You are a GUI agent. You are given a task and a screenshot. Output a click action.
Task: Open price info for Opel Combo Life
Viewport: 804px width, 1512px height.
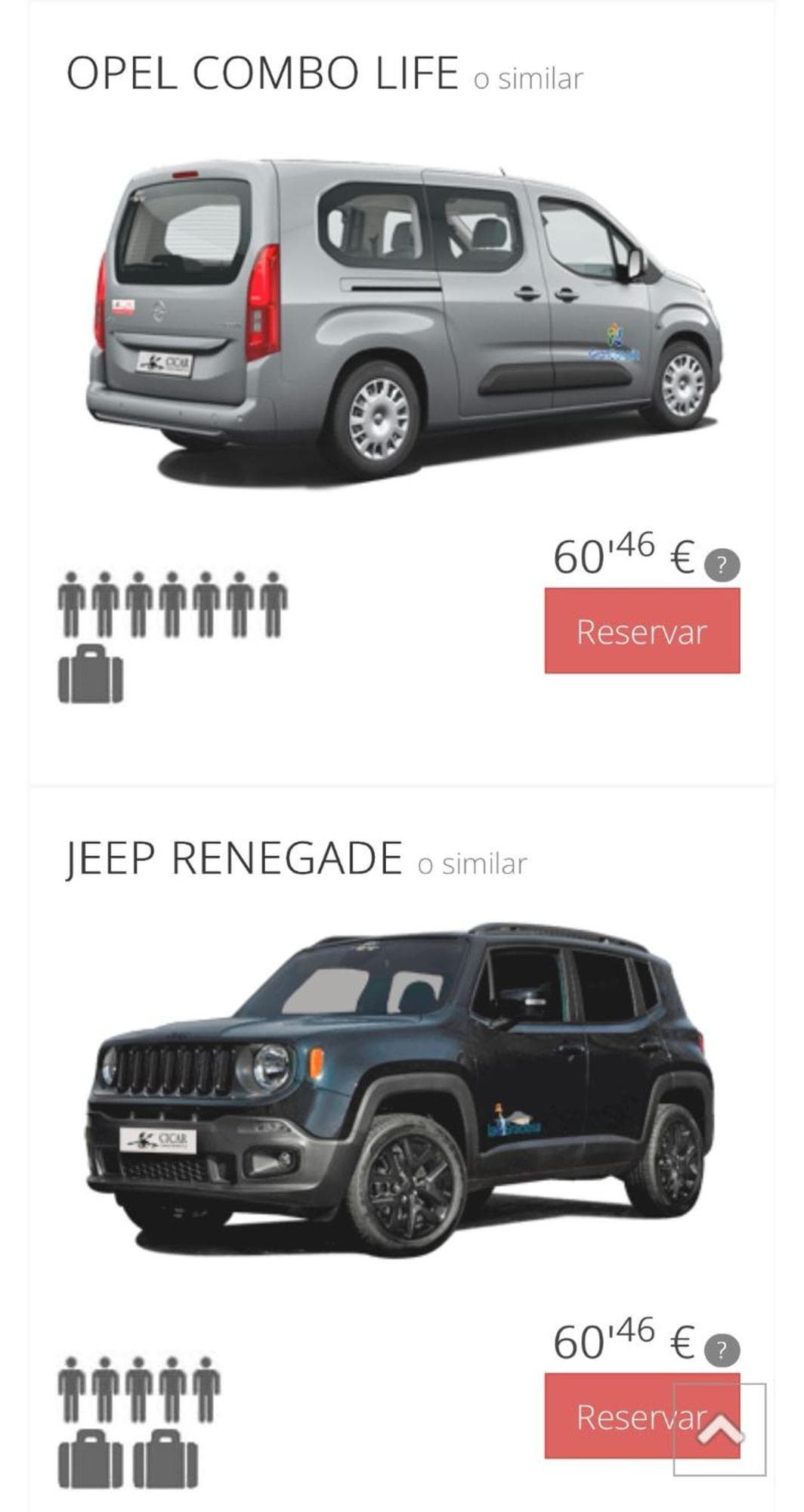tap(722, 565)
